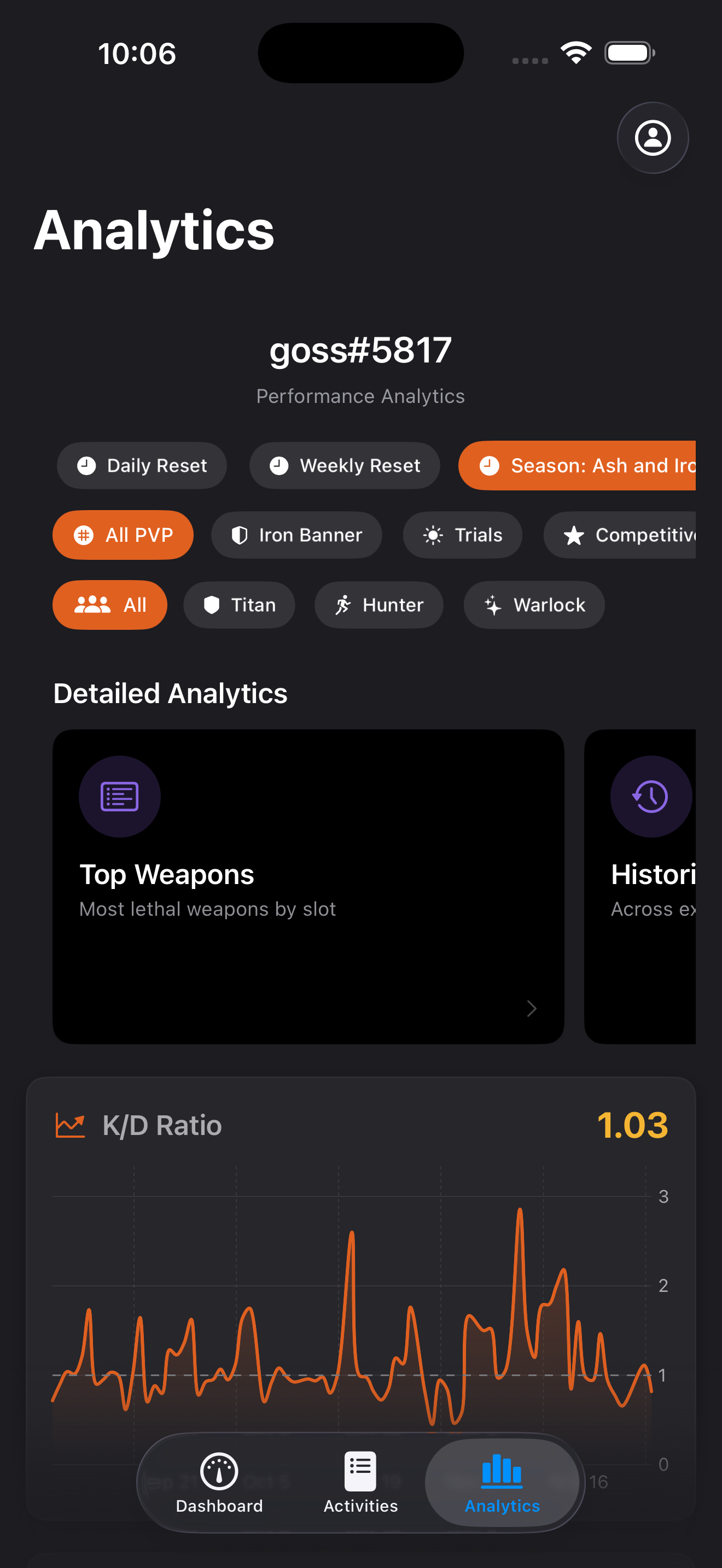
Task: Click the K/D Ratio trend line icon
Action: [71, 1124]
